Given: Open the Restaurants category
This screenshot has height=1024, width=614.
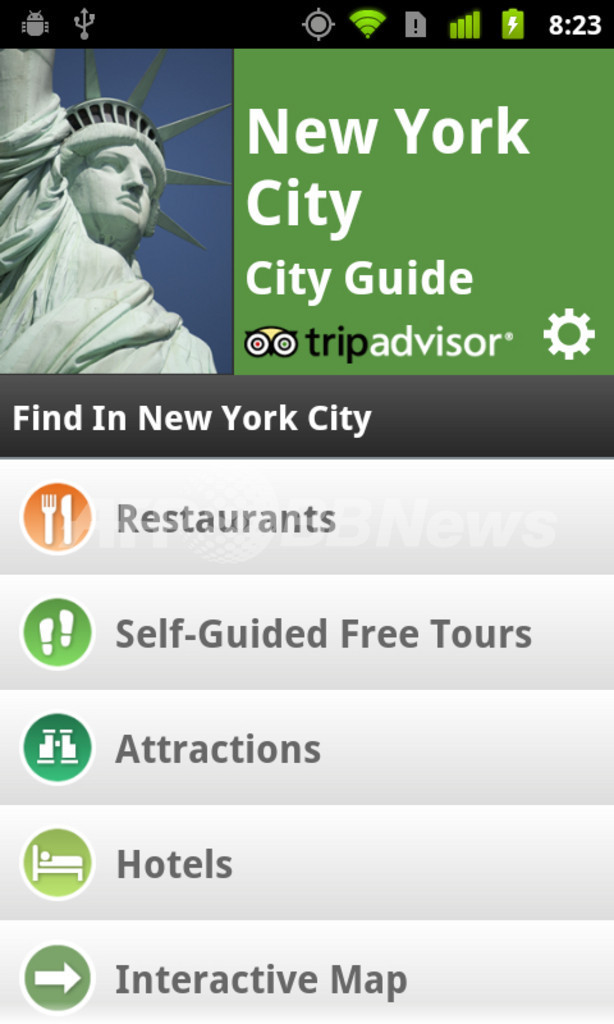Looking at the screenshot, I should pyautogui.click(x=307, y=518).
